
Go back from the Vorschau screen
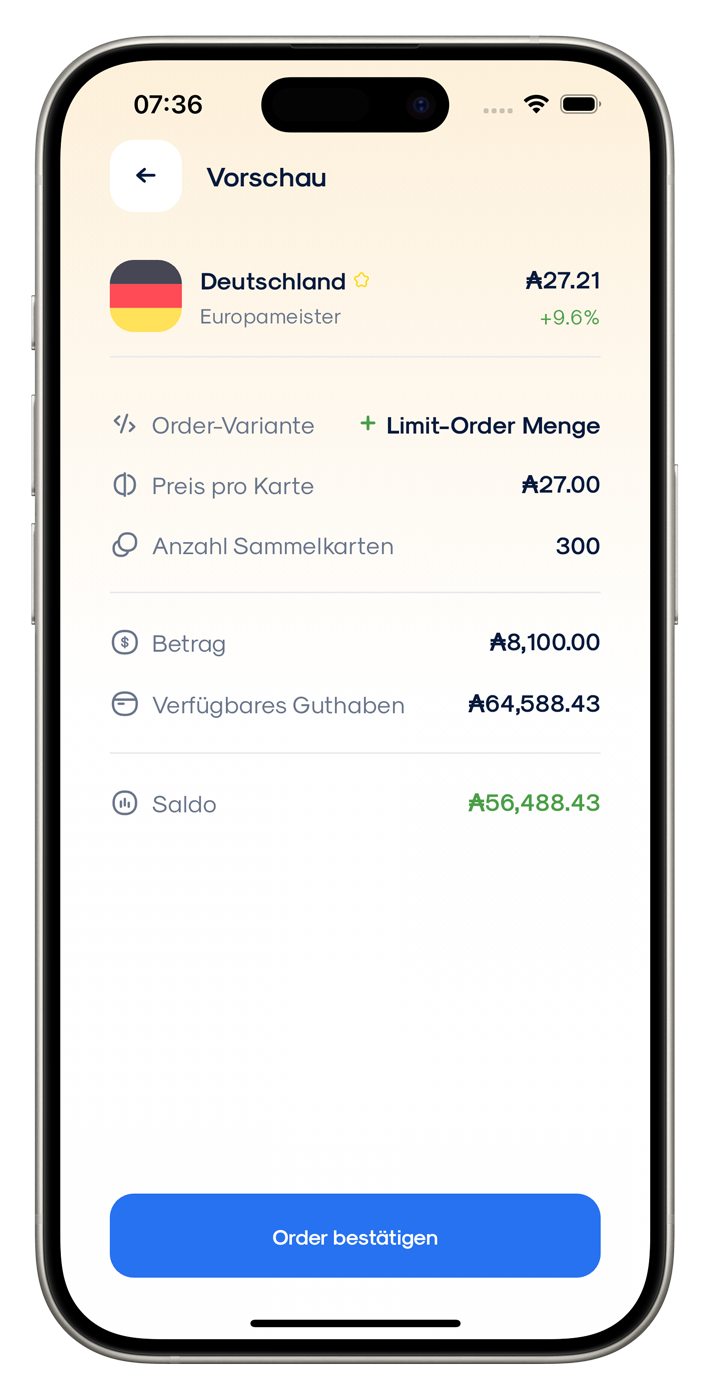tap(146, 176)
